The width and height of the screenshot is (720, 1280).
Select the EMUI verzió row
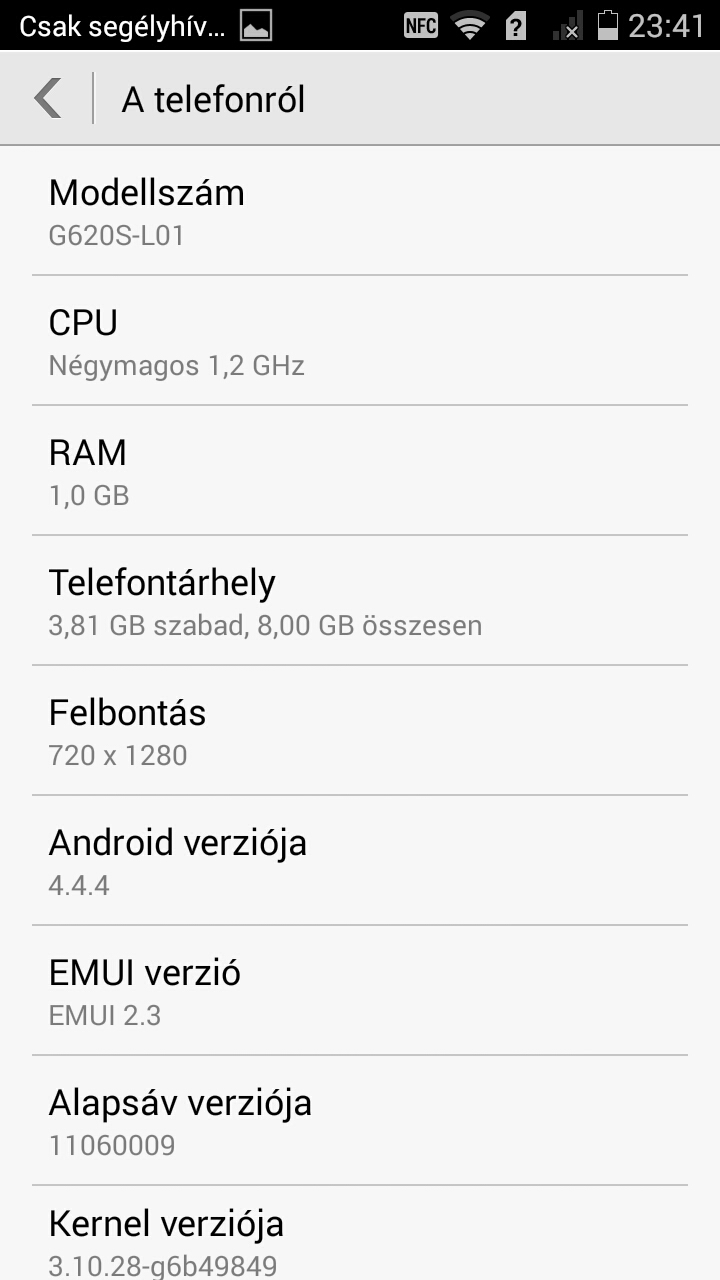360,991
